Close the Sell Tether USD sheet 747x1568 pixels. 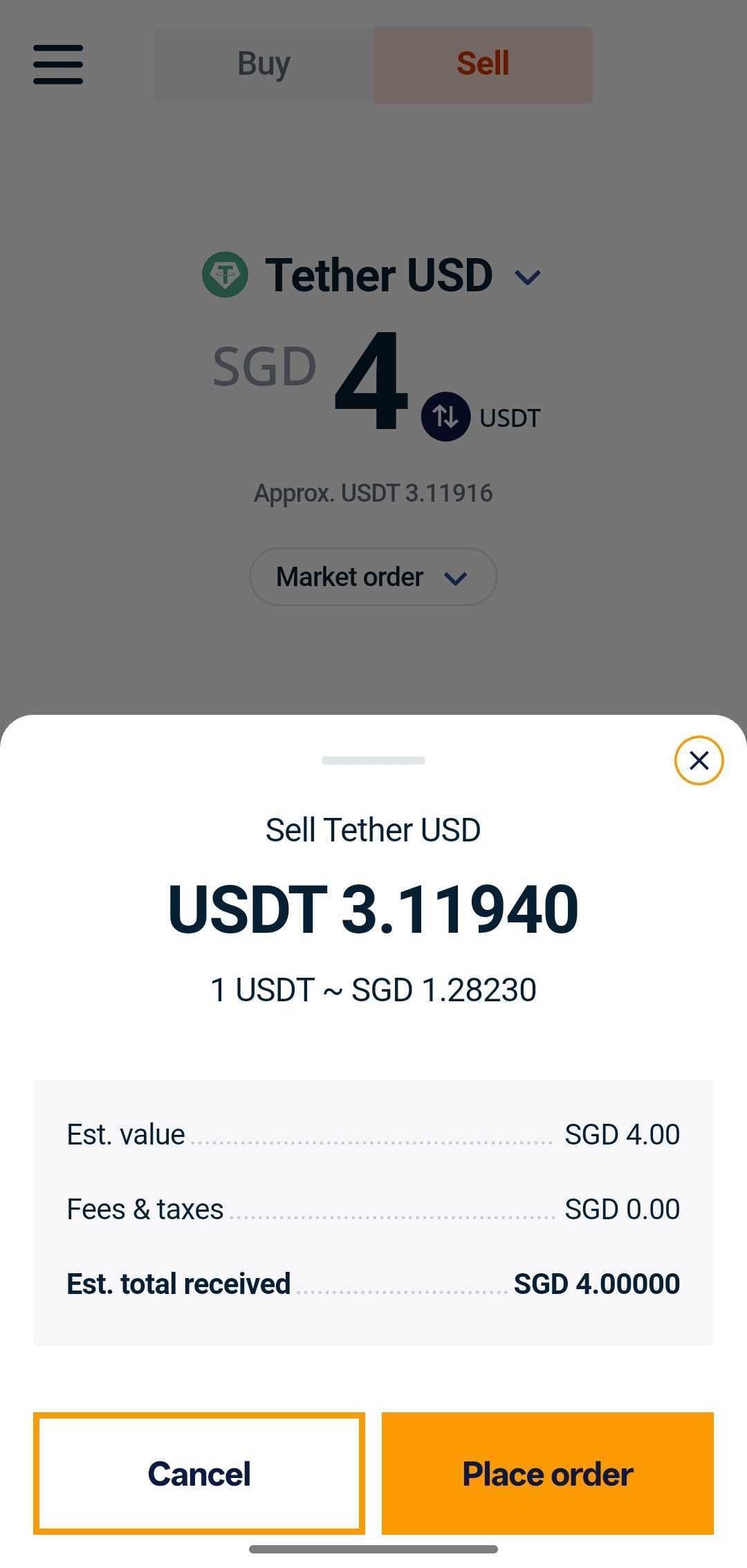(699, 760)
